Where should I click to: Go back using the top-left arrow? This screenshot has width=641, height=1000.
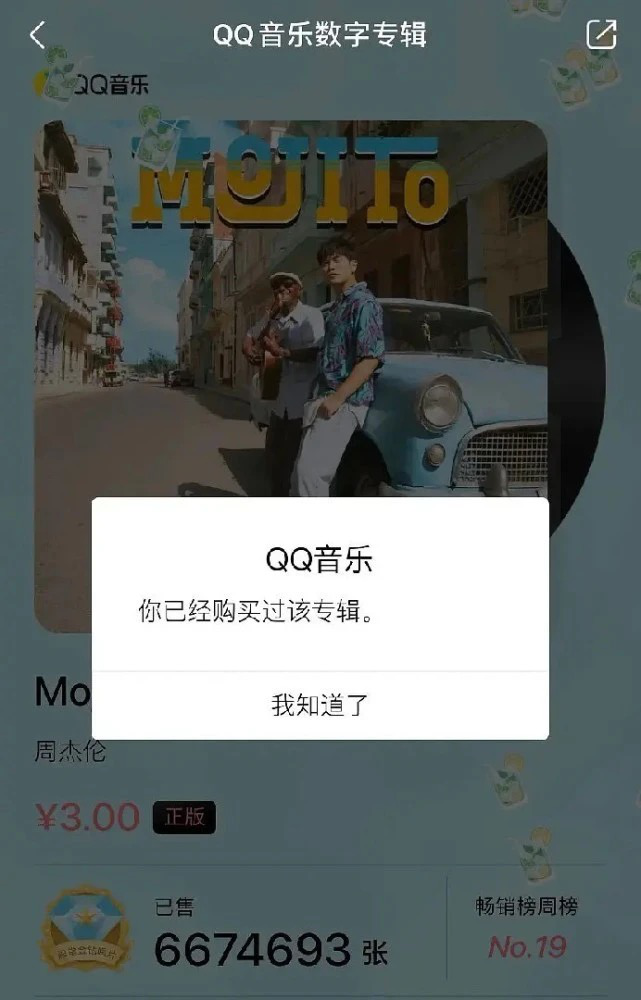click(x=37, y=35)
